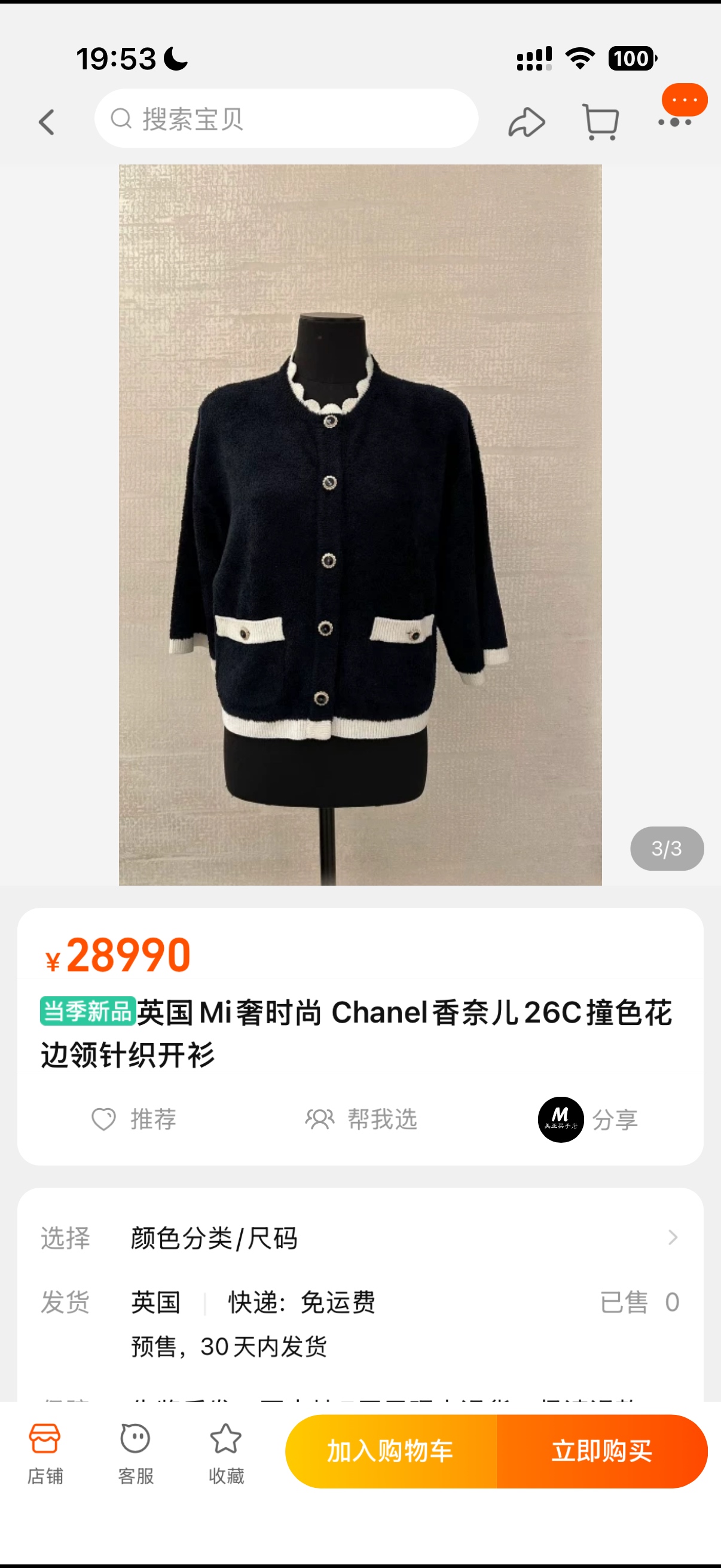Image resolution: width=721 pixels, height=1568 pixels.
Task: Tap the back arrow to leave product page
Action: [x=47, y=121]
